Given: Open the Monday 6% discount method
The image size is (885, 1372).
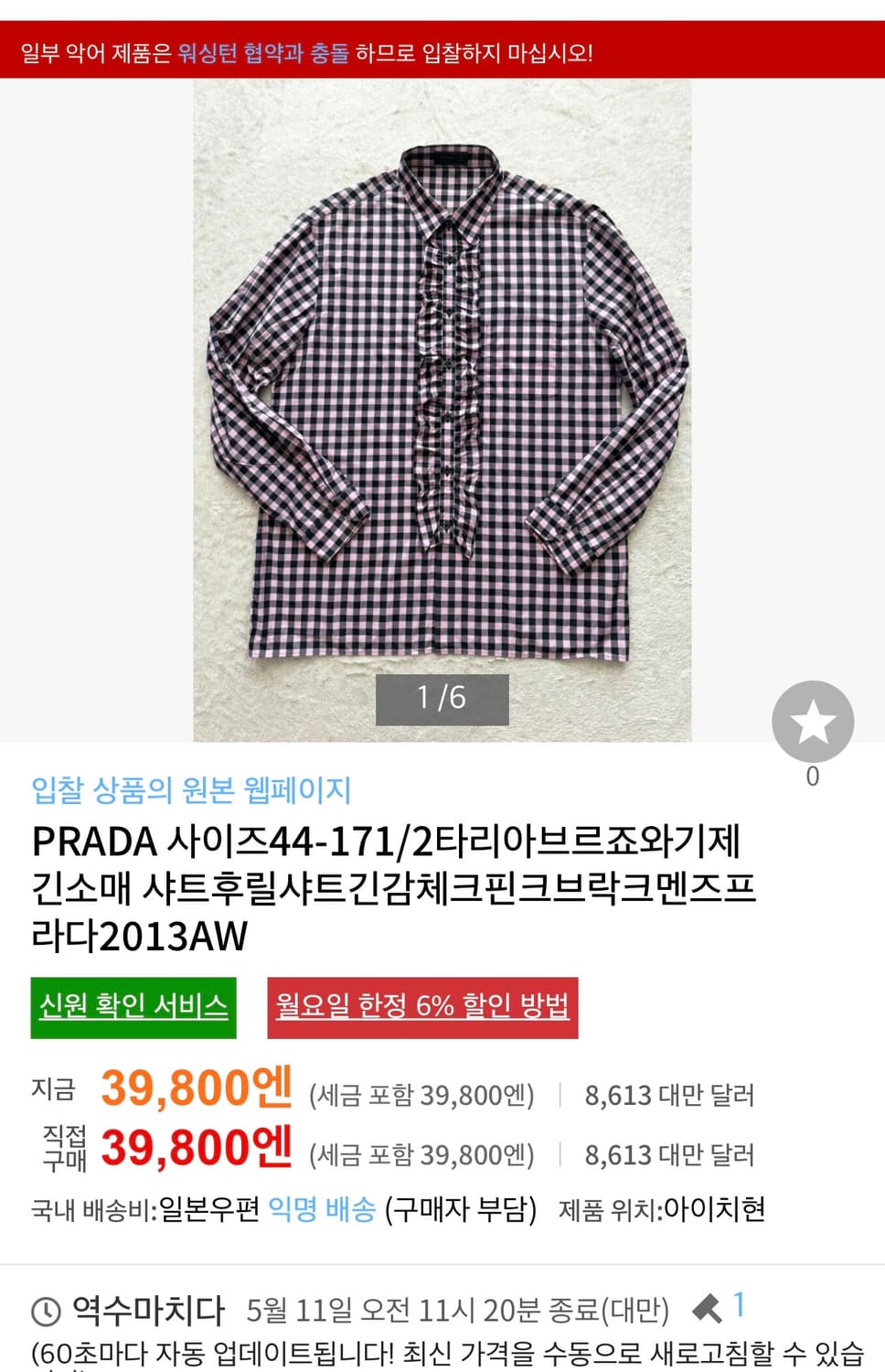Looking at the screenshot, I should (x=422, y=1007).
